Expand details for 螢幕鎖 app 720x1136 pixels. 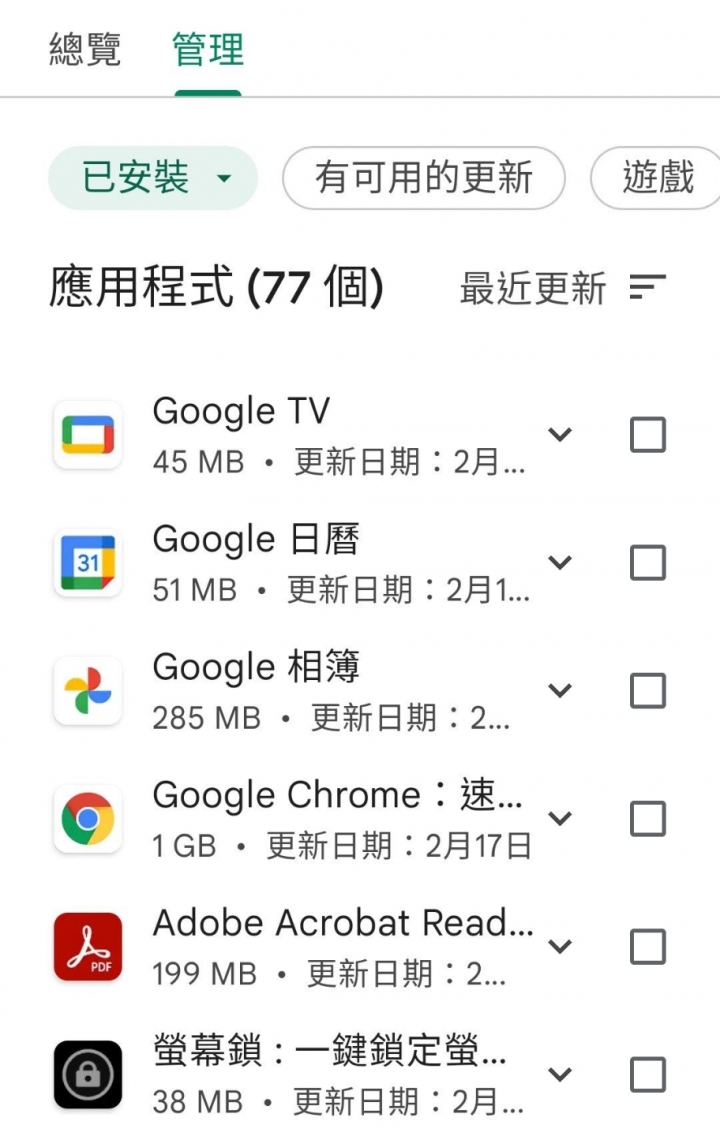click(560, 1074)
